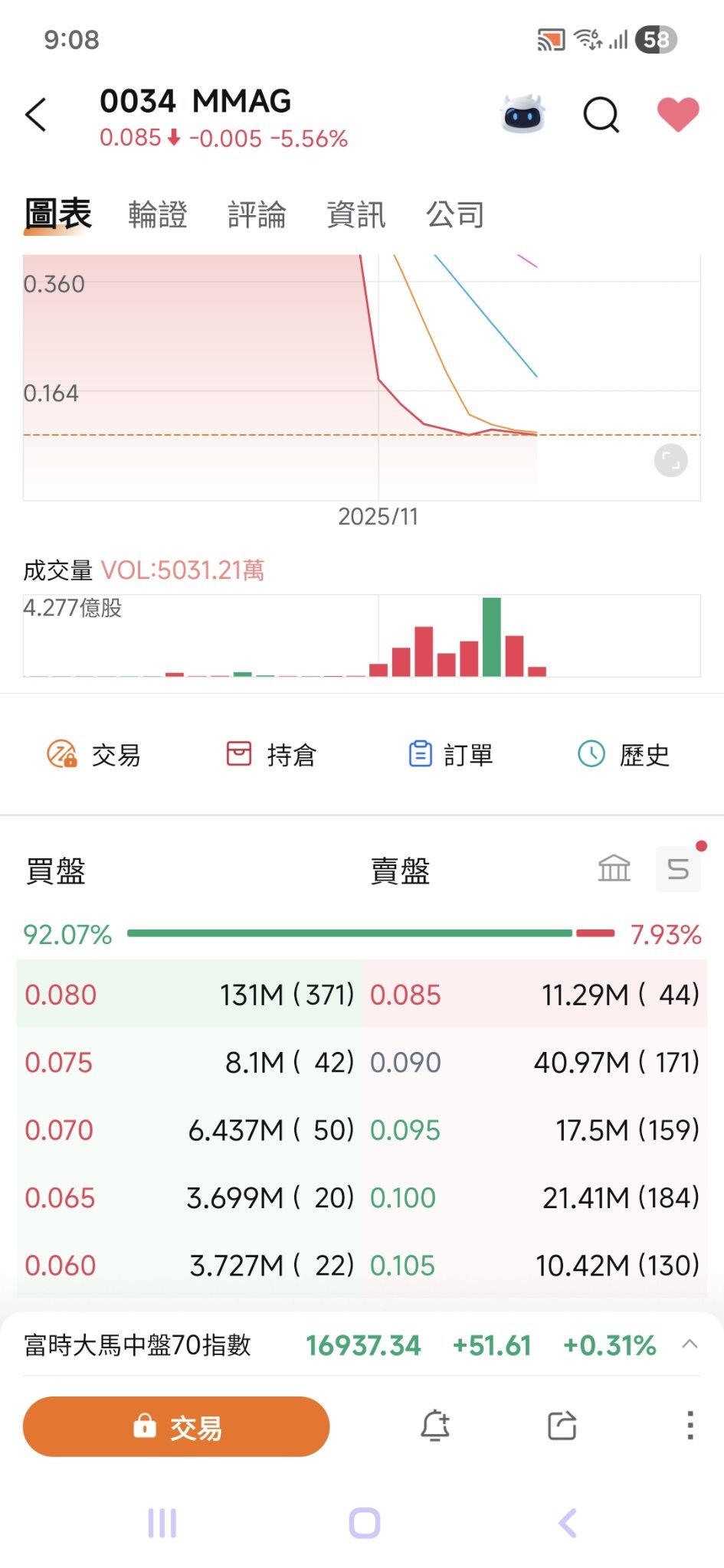Share this stock page
Image resolution: width=724 pixels, height=1568 pixels.
point(562,1426)
